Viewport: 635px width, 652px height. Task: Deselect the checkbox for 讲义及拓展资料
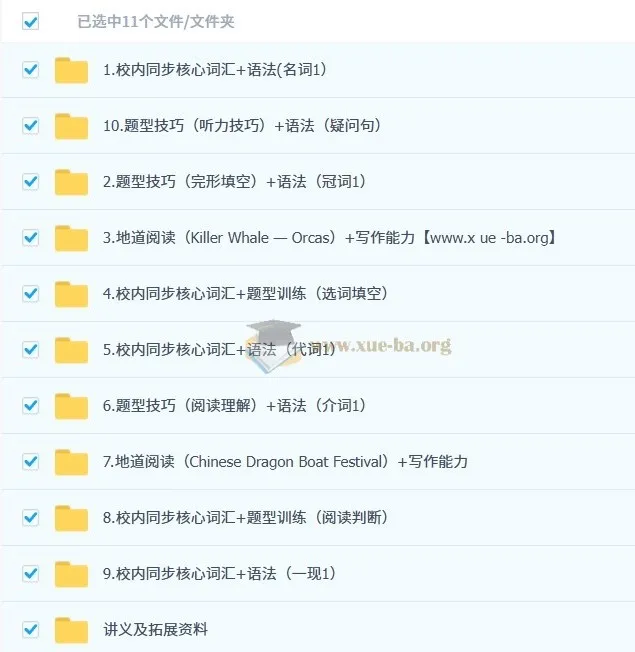[x=30, y=630]
